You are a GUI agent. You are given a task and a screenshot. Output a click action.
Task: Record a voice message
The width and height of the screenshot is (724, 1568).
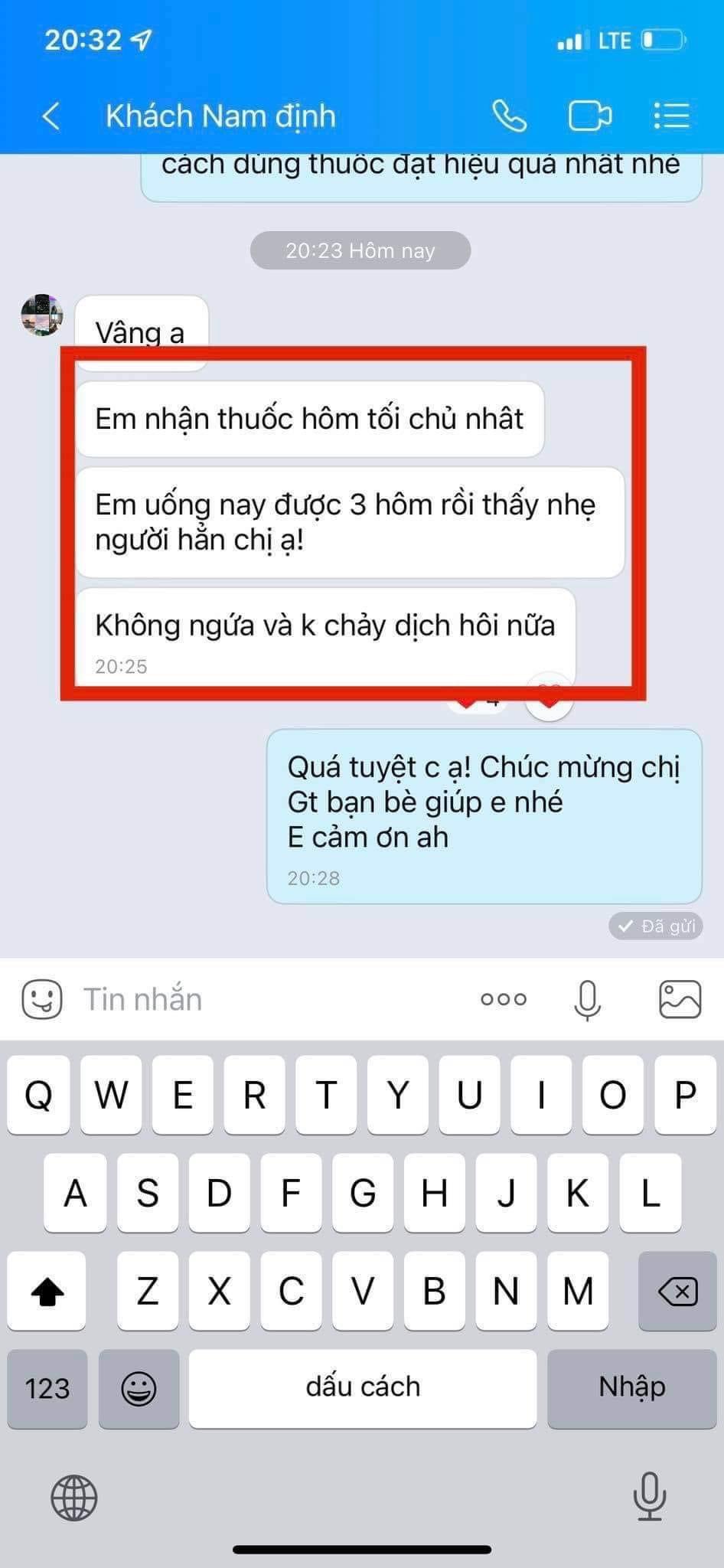click(588, 999)
